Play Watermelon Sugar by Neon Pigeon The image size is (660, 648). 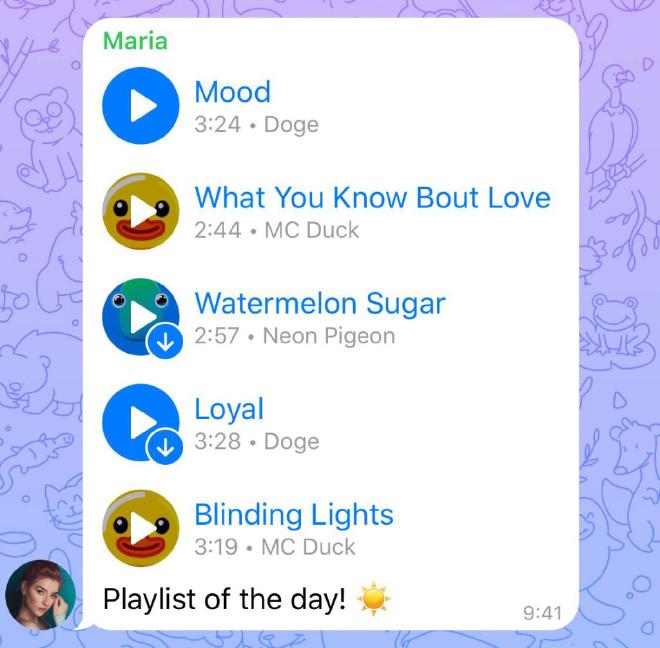pyautogui.click(x=140, y=317)
